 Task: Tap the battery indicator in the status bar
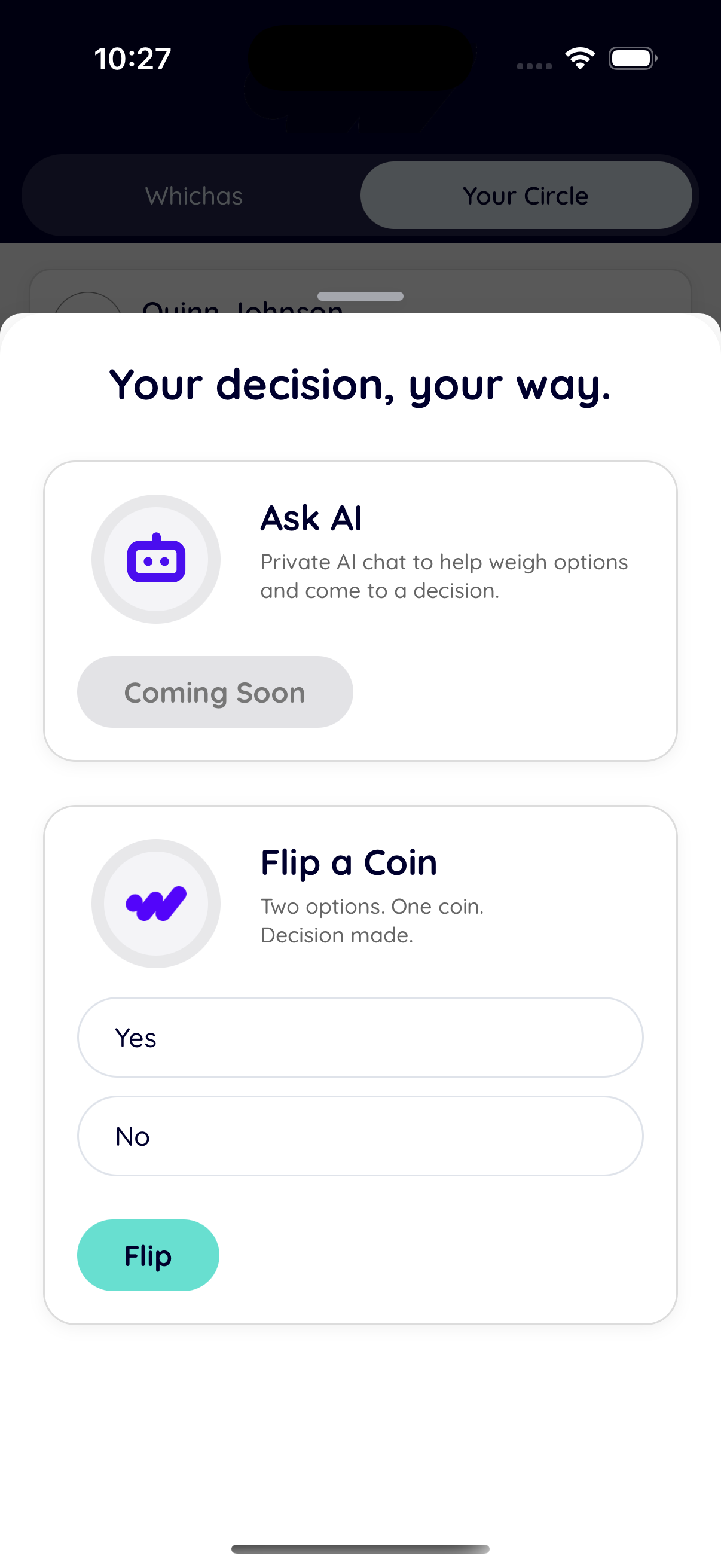pyautogui.click(x=631, y=58)
